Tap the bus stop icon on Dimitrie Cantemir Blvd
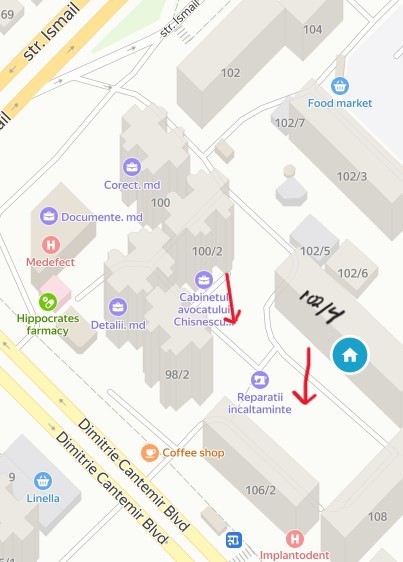Viewport: 403px width, 562px height. 234,540
